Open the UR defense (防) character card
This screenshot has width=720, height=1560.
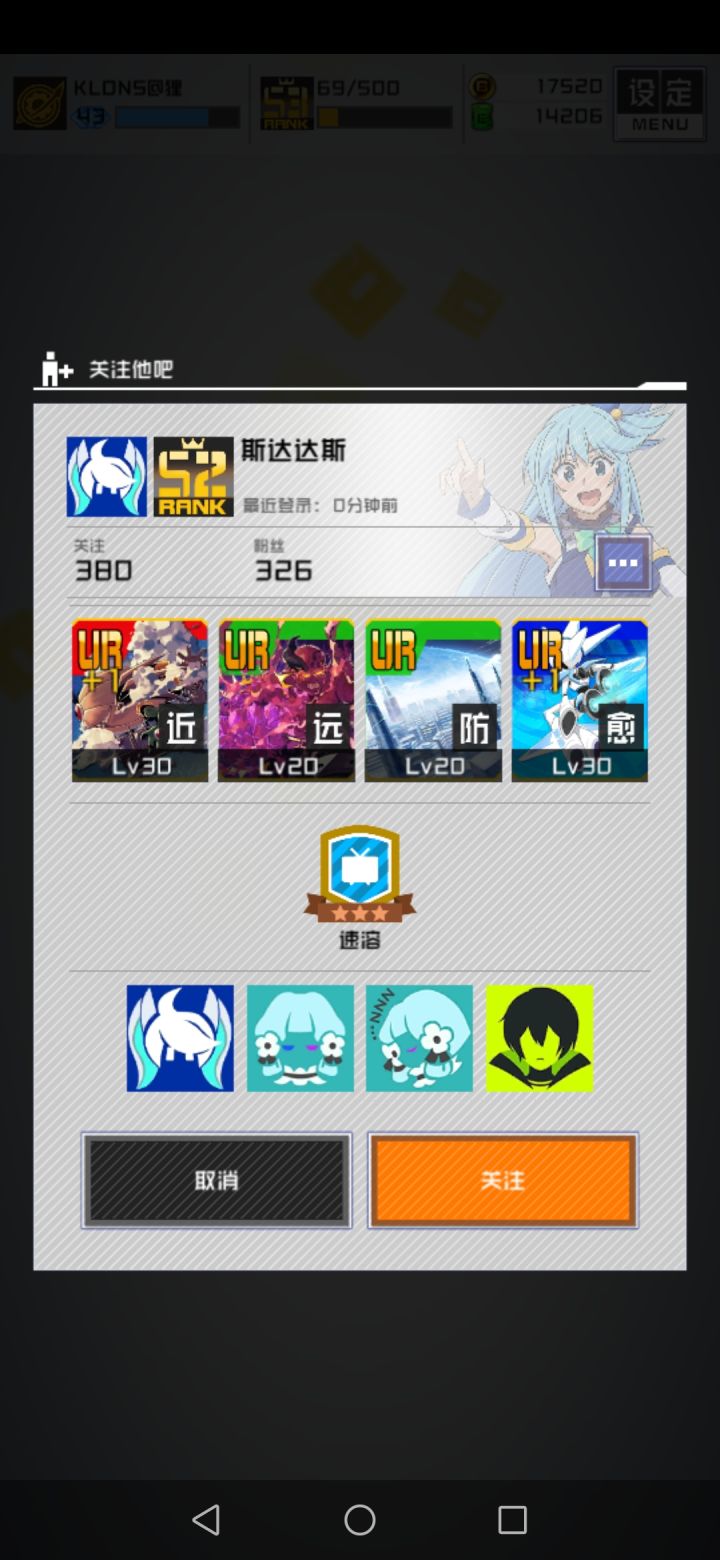(x=433, y=700)
